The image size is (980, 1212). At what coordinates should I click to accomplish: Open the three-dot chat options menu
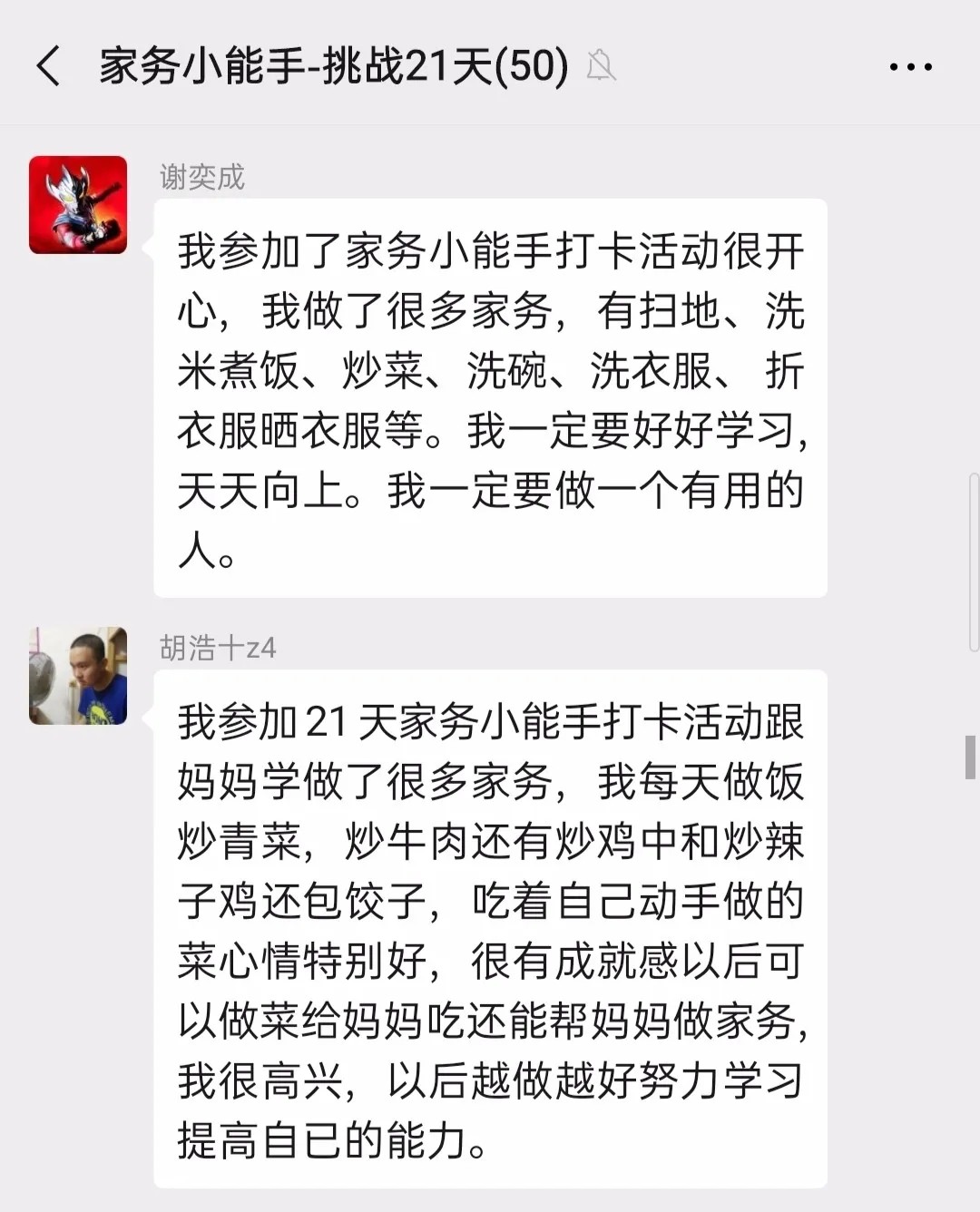click(910, 67)
